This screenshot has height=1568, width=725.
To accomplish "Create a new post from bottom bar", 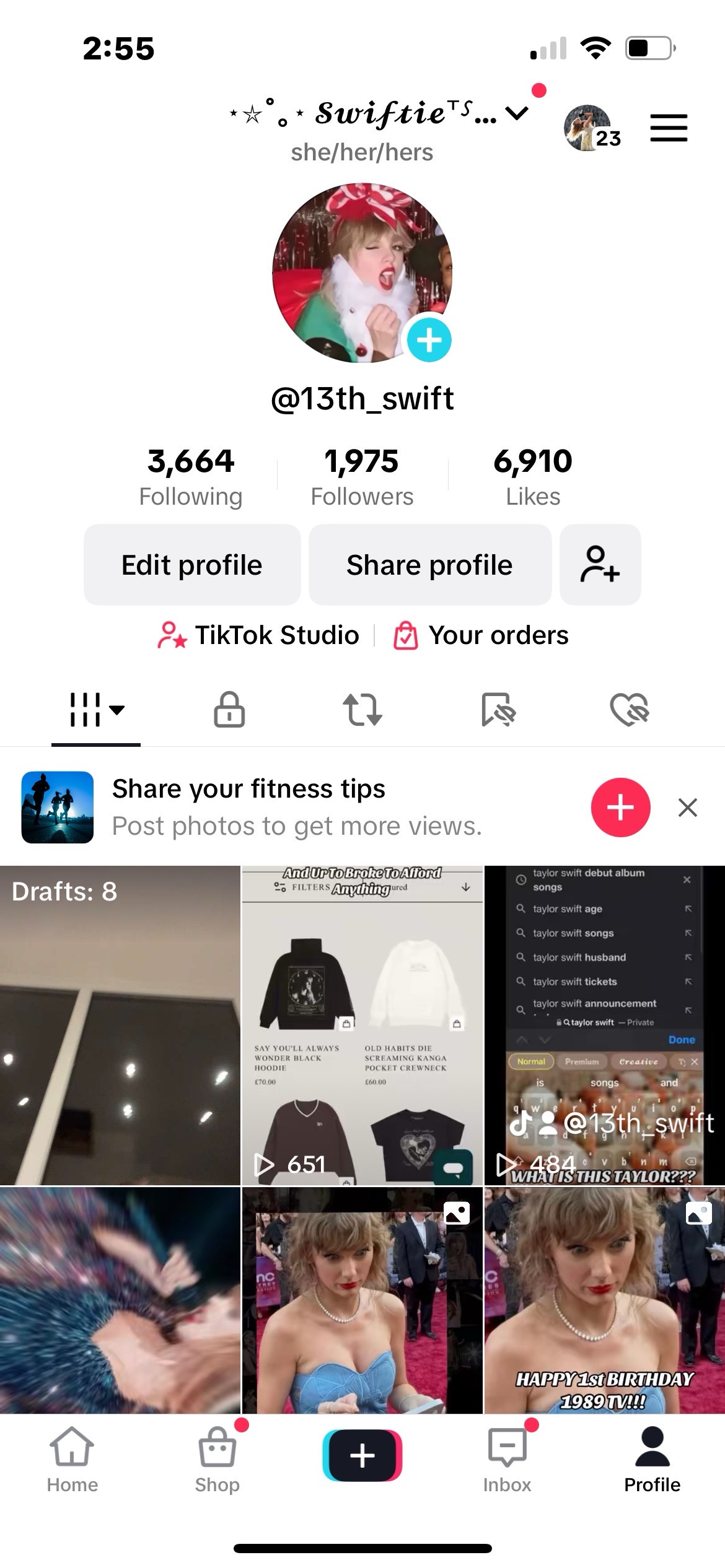I will [x=362, y=1455].
